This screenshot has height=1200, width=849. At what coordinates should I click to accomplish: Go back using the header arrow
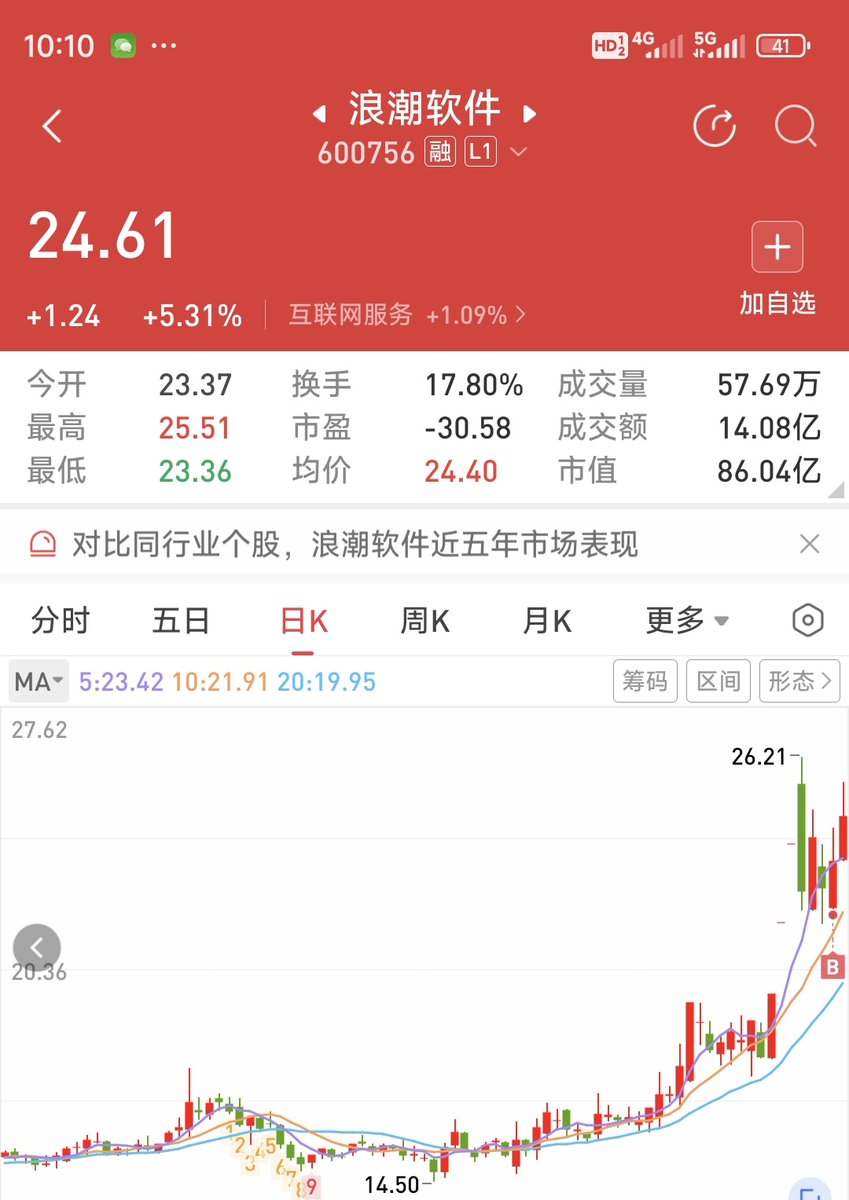(x=53, y=127)
